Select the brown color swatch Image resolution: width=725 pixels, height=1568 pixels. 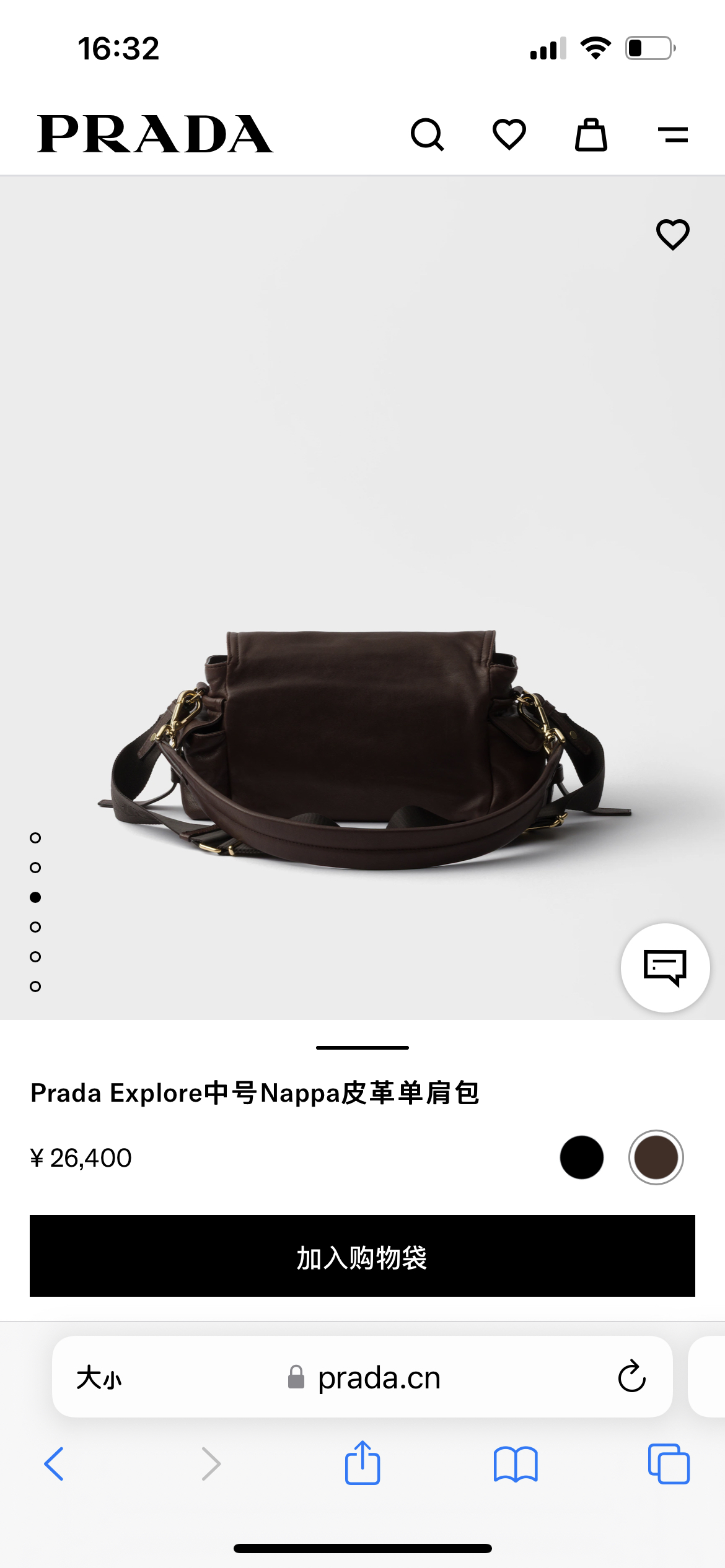click(x=656, y=1157)
